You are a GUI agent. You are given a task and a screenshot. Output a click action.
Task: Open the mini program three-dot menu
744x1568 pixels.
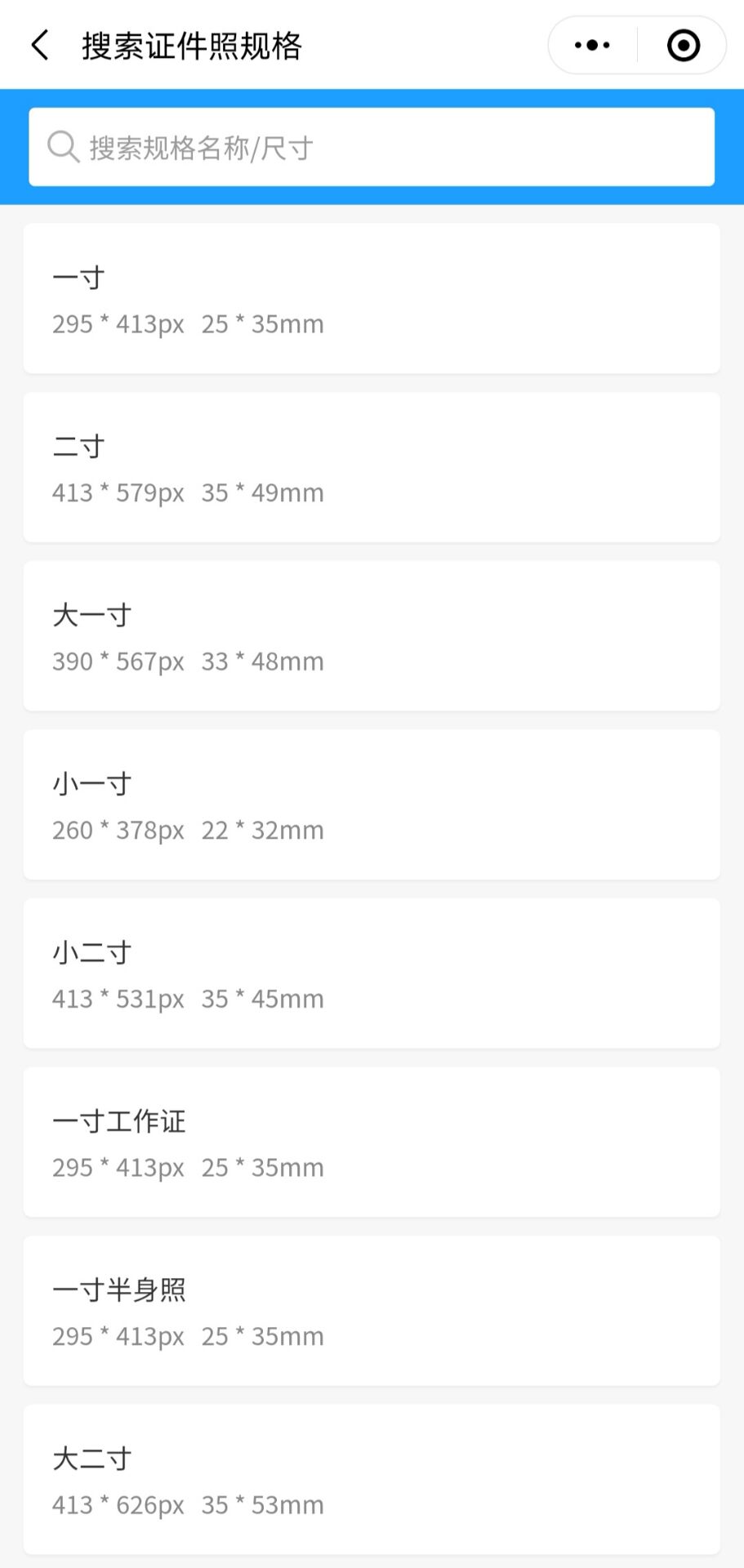tap(592, 46)
